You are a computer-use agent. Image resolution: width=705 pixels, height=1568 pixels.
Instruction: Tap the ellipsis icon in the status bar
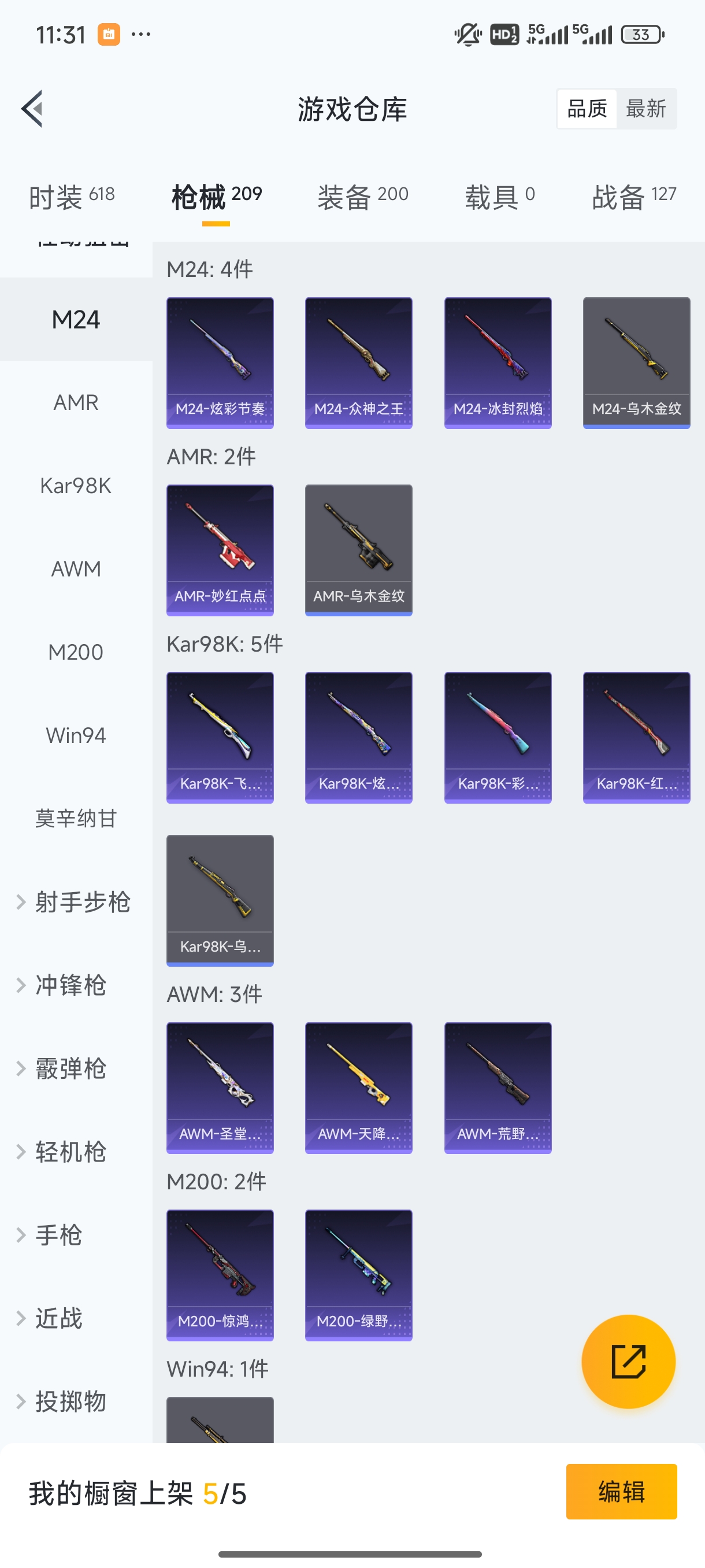[x=140, y=35]
